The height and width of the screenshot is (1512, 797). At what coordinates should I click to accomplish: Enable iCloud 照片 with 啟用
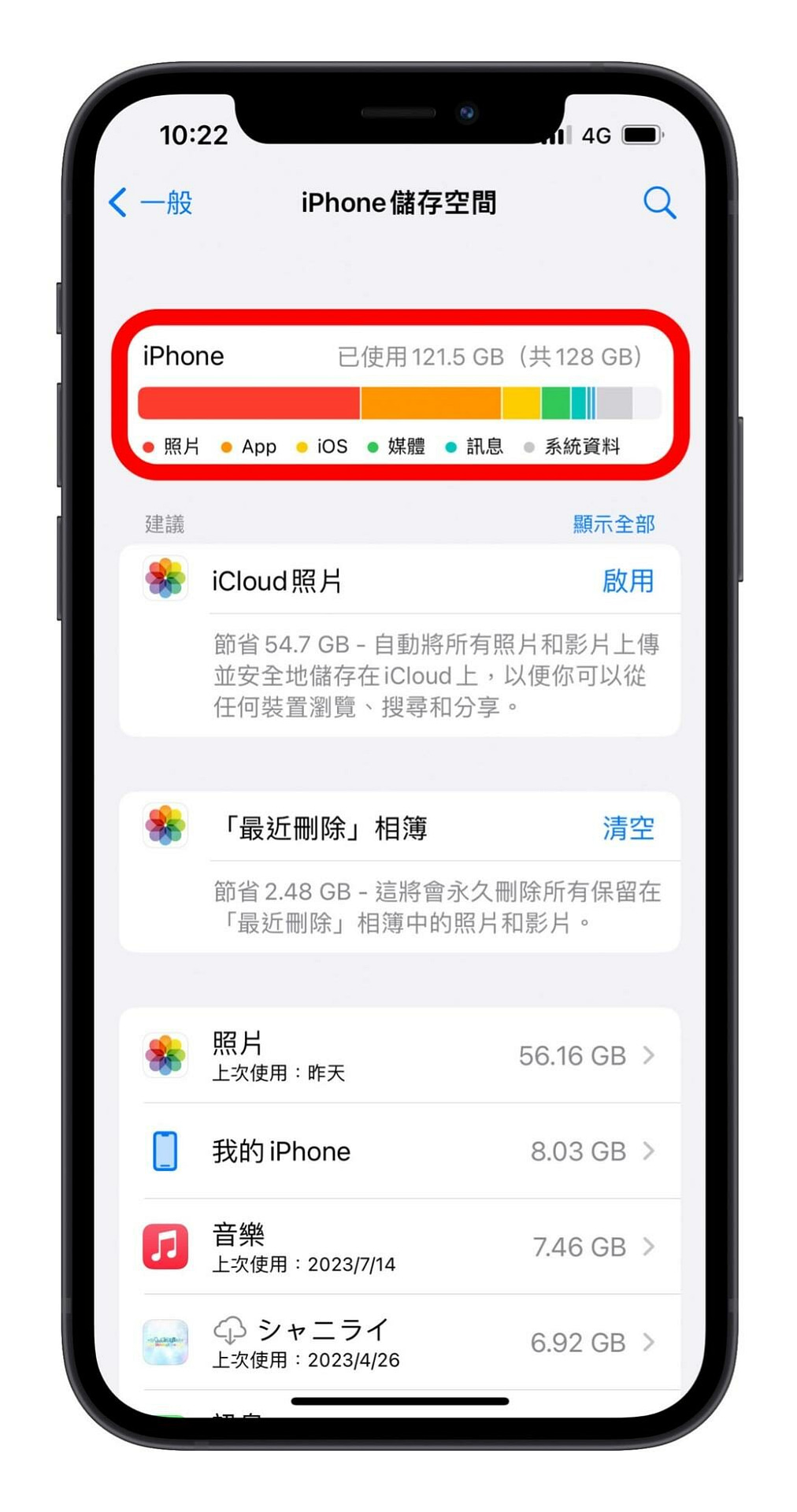click(x=628, y=581)
